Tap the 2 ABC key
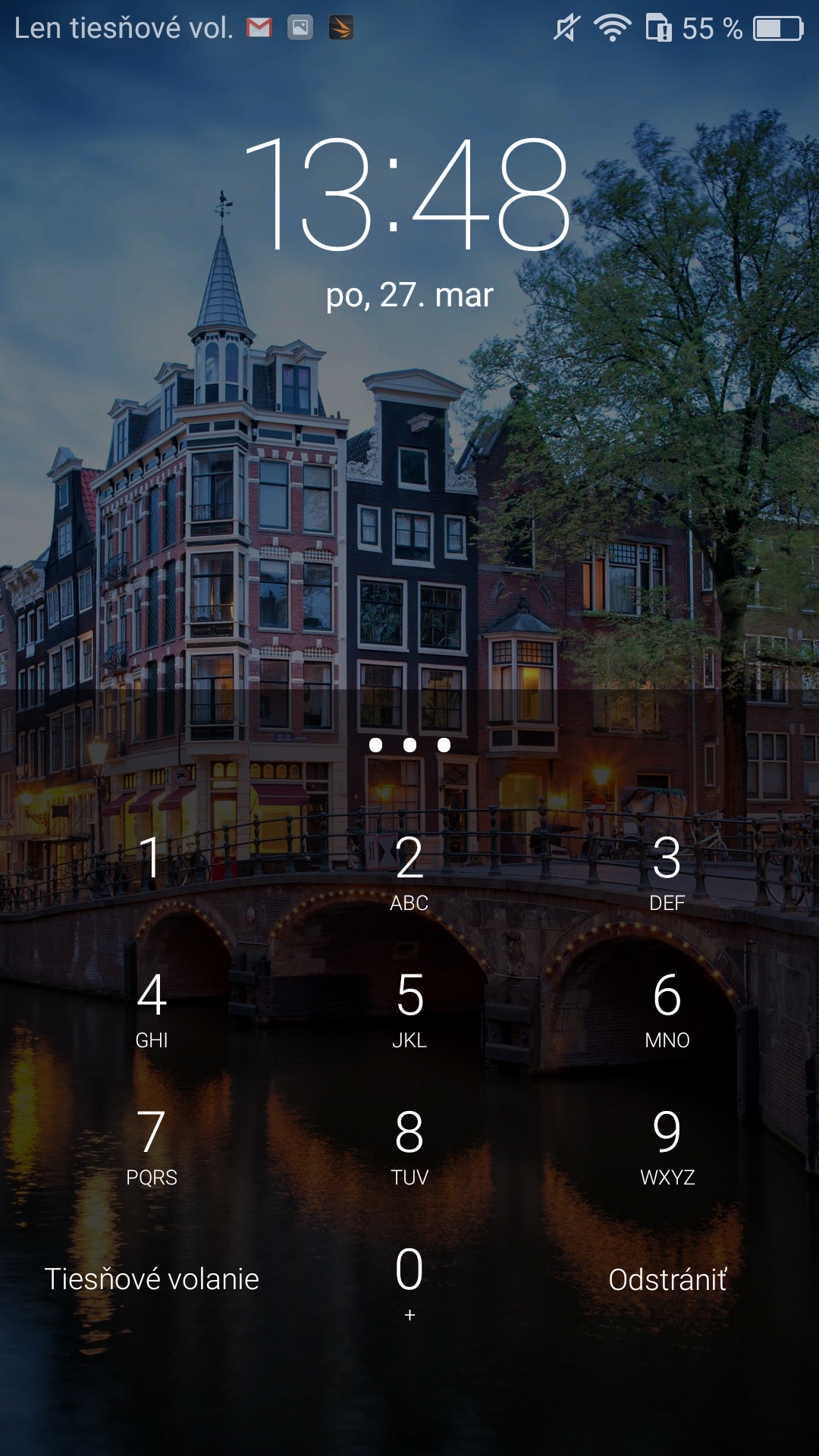 [x=409, y=872]
